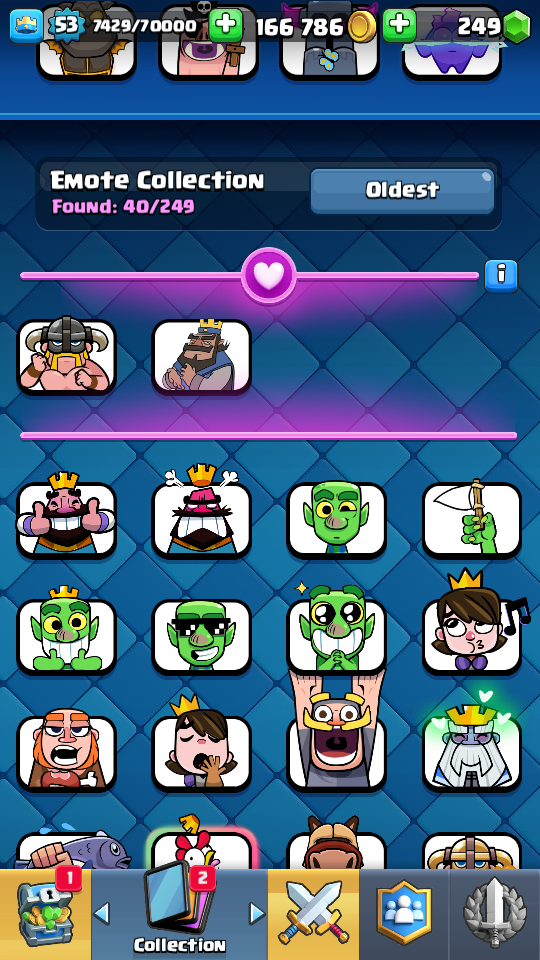Buy gems with the gems plus
This screenshot has width=540, height=960.
point(399,26)
